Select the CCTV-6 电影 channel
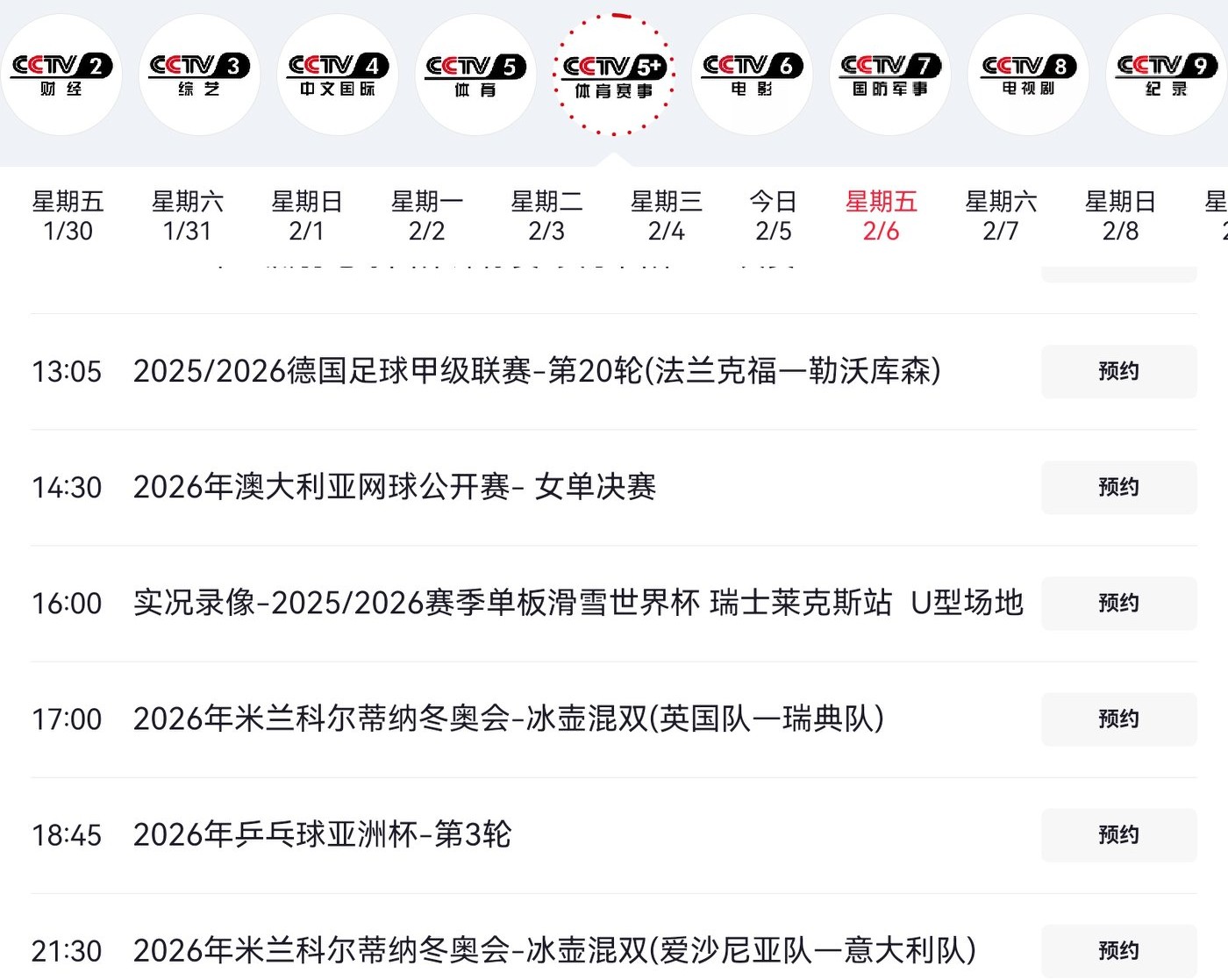1228x980 pixels. (752, 75)
